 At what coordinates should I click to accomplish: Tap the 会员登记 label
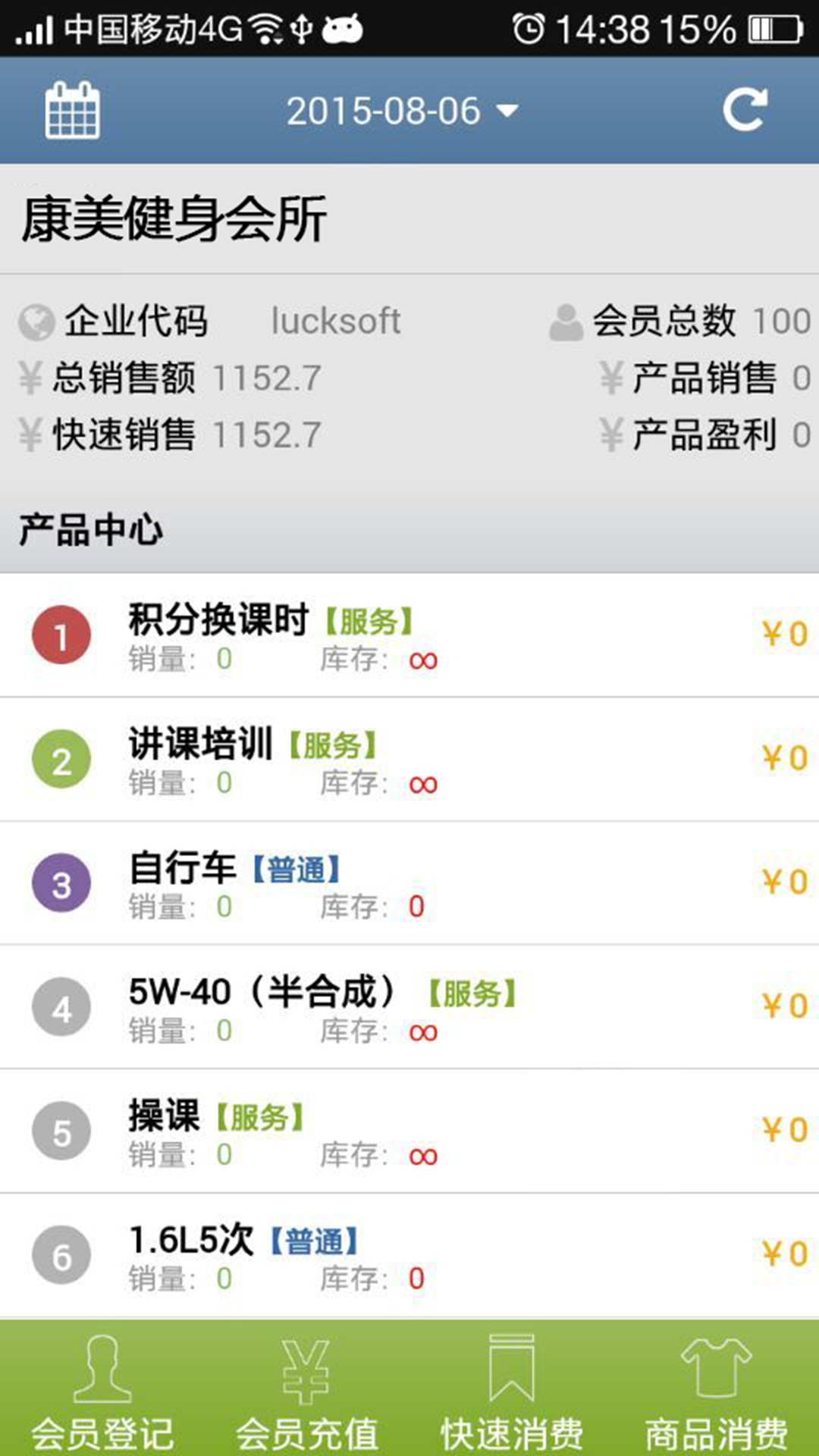coord(102,1429)
